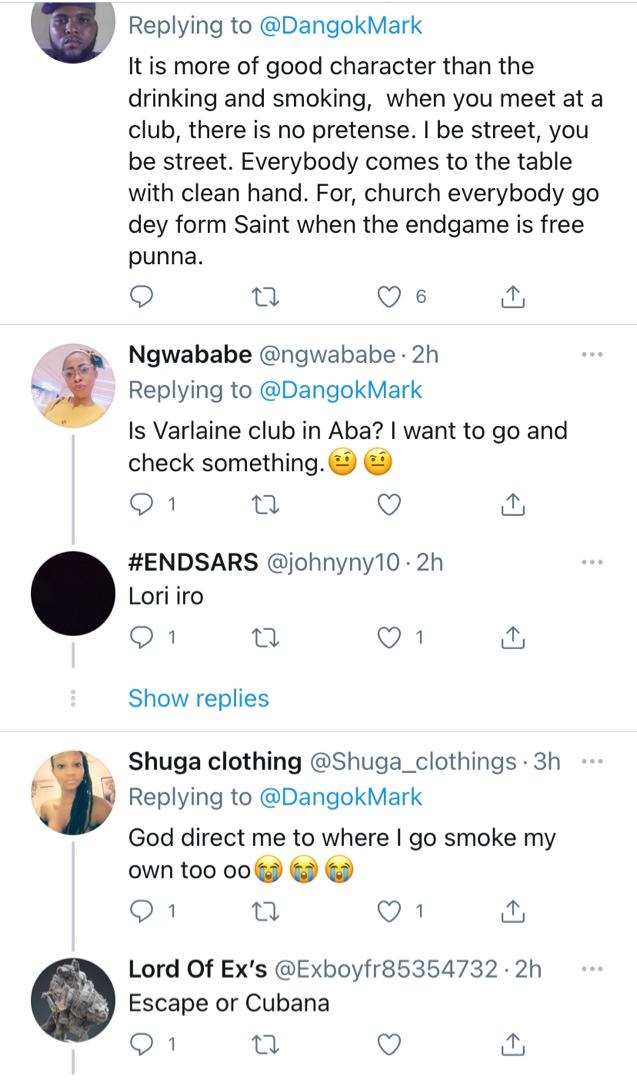View Shuga clothing's profile avatar
The image size is (637, 1080).
tap(73, 793)
